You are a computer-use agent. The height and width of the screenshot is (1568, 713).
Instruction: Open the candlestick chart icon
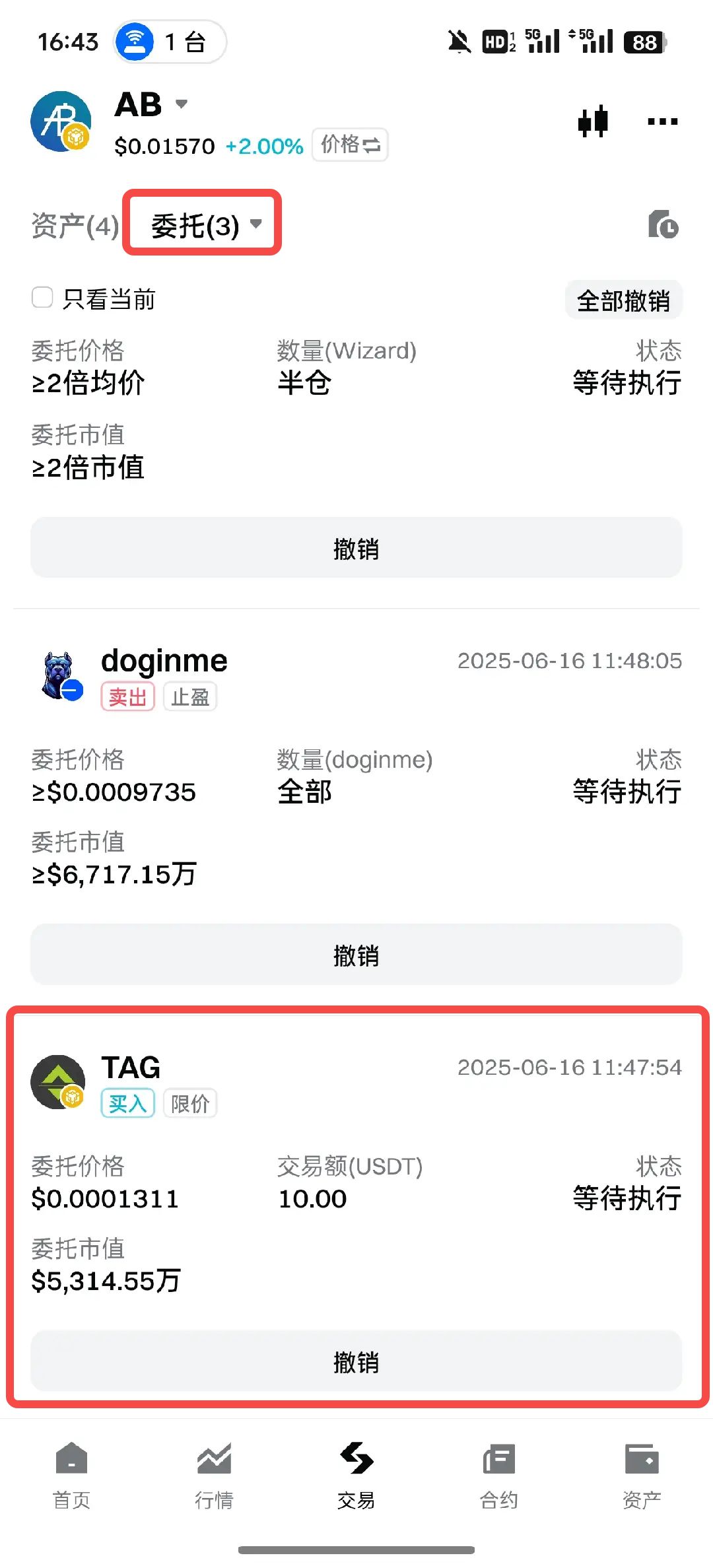tap(592, 121)
